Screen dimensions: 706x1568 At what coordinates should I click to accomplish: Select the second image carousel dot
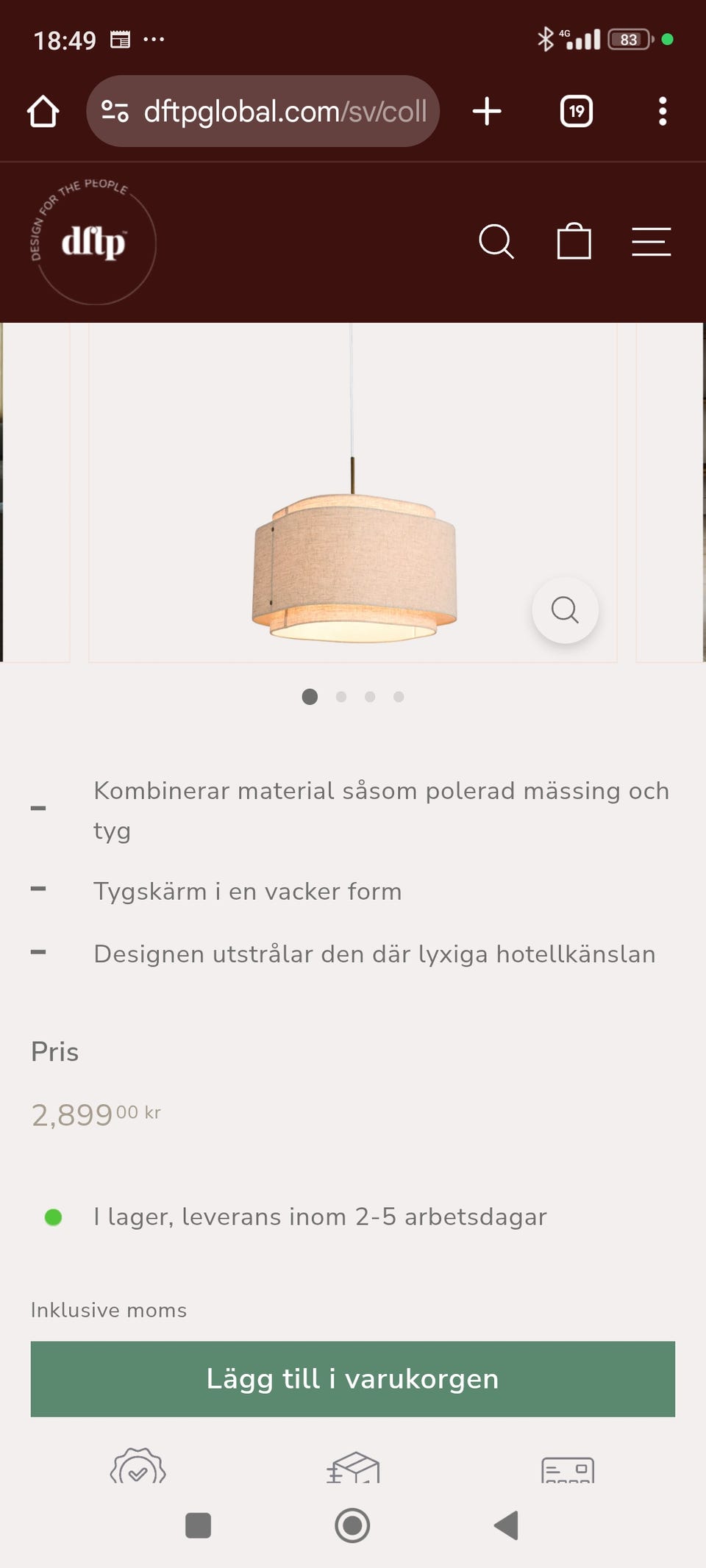click(340, 696)
